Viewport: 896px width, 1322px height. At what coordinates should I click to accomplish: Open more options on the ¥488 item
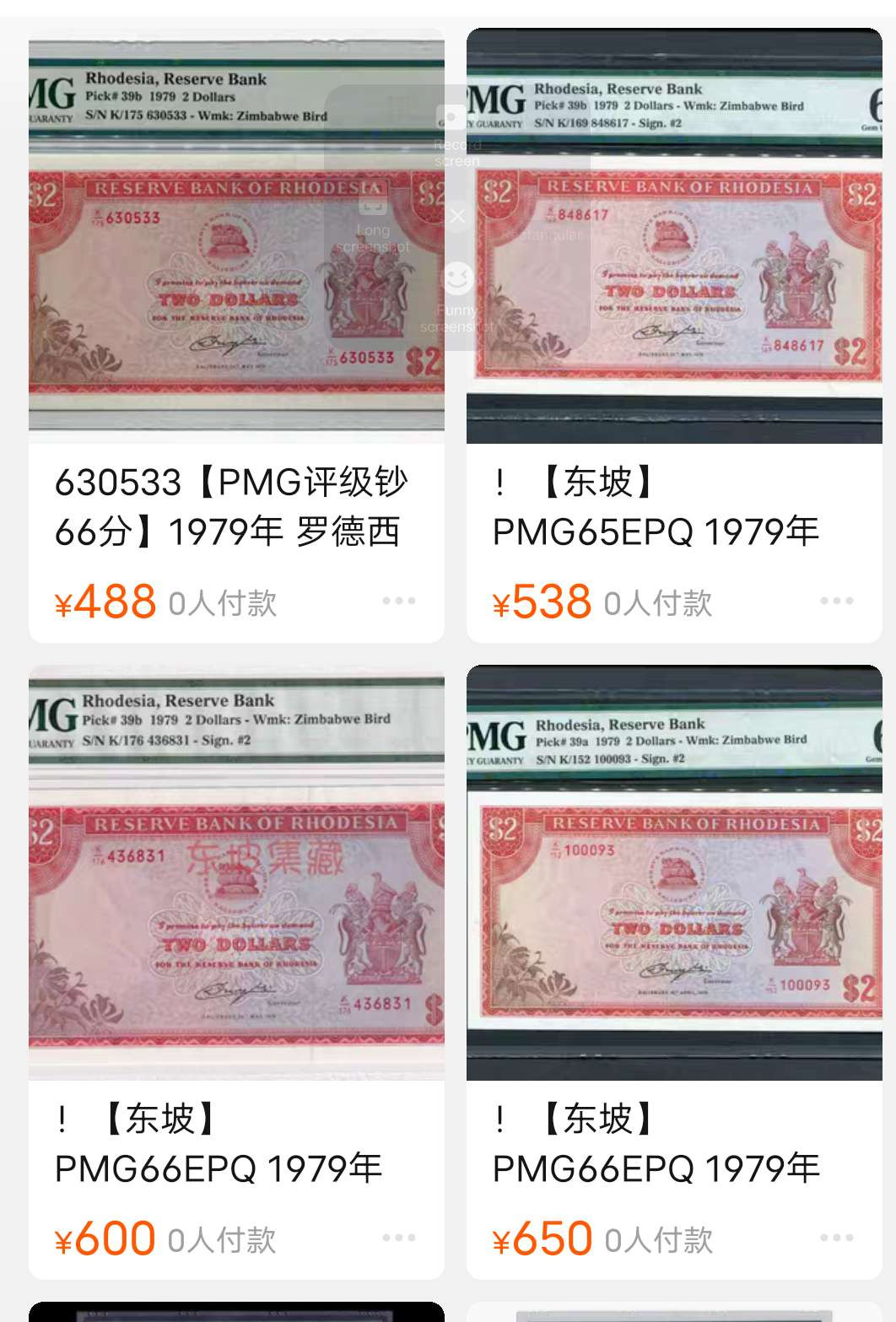(398, 601)
